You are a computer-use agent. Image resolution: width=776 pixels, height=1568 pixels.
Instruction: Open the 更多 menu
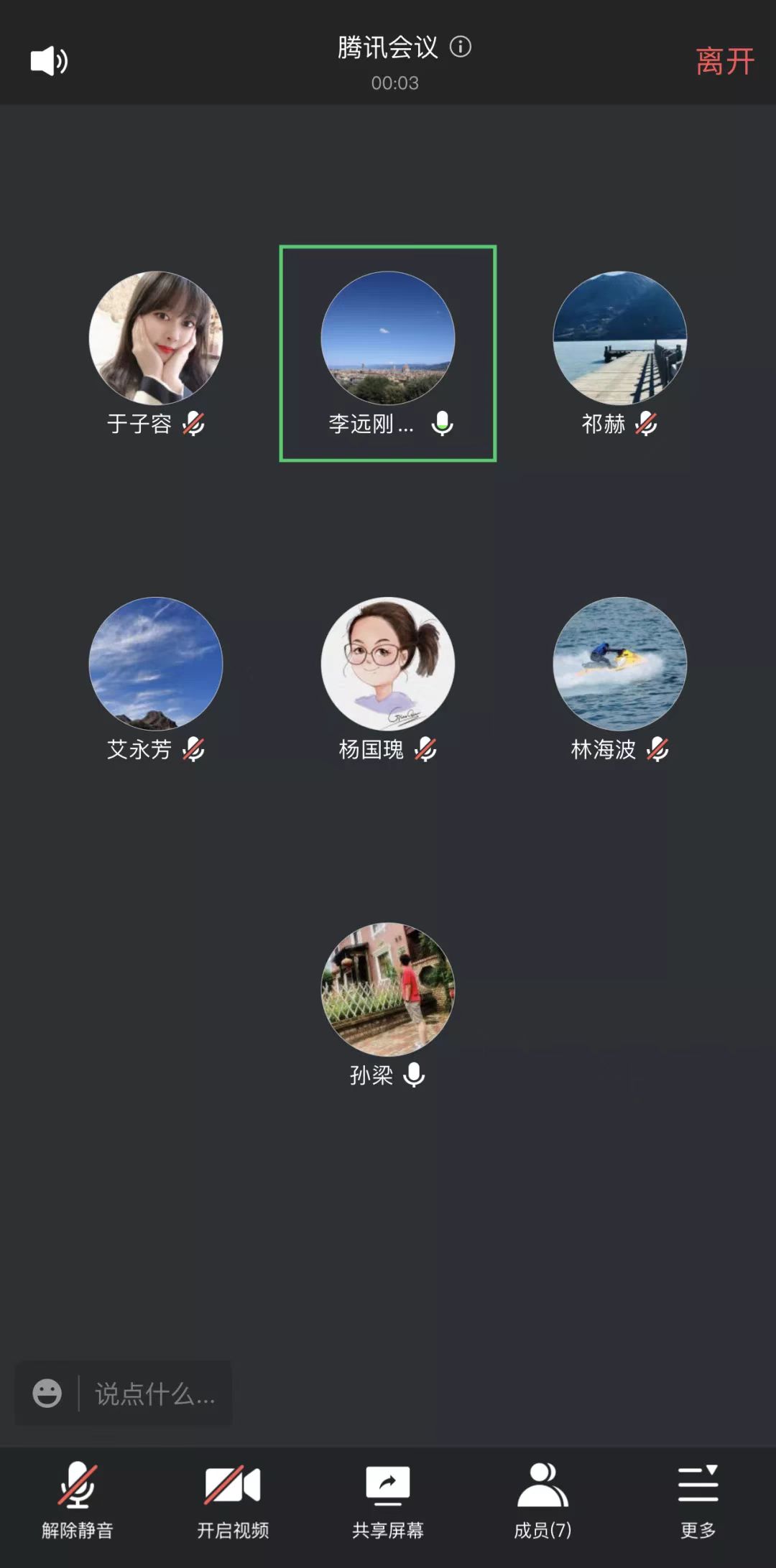pyautogui.click(x=698, y=1500)
